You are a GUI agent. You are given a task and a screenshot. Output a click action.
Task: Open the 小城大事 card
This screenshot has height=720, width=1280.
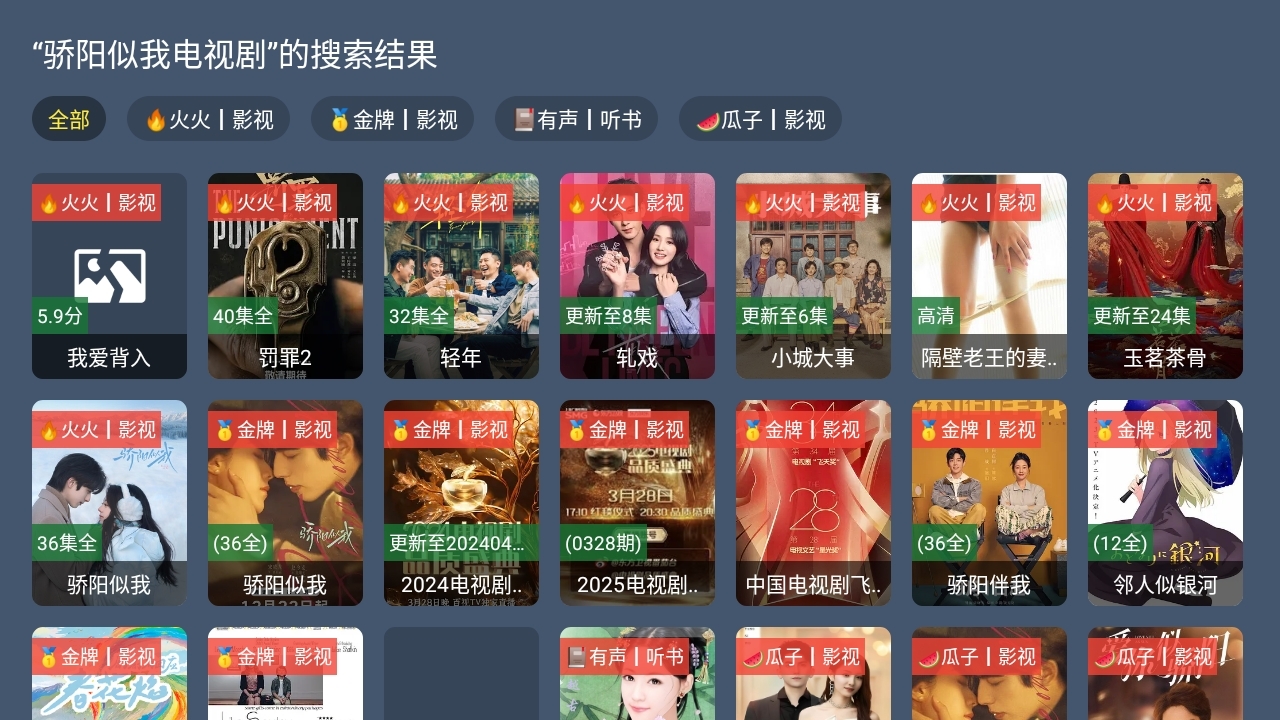(x=813, y=276)
